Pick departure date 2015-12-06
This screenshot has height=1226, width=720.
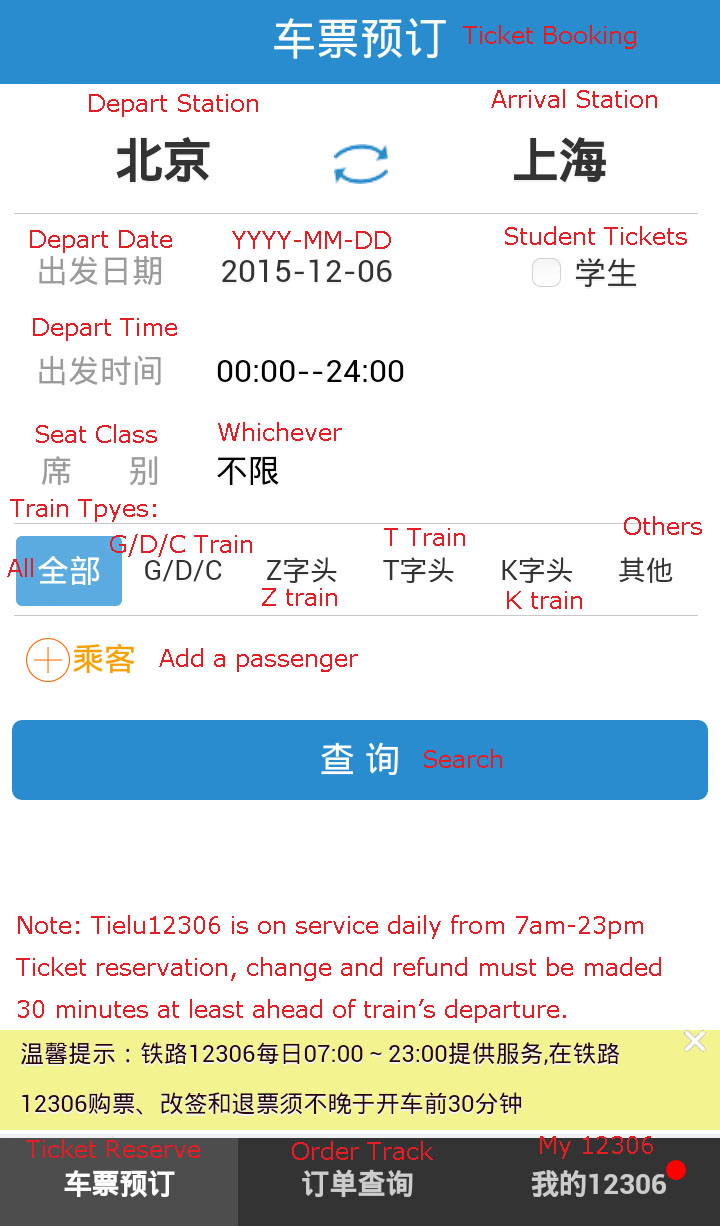[307, 272]
